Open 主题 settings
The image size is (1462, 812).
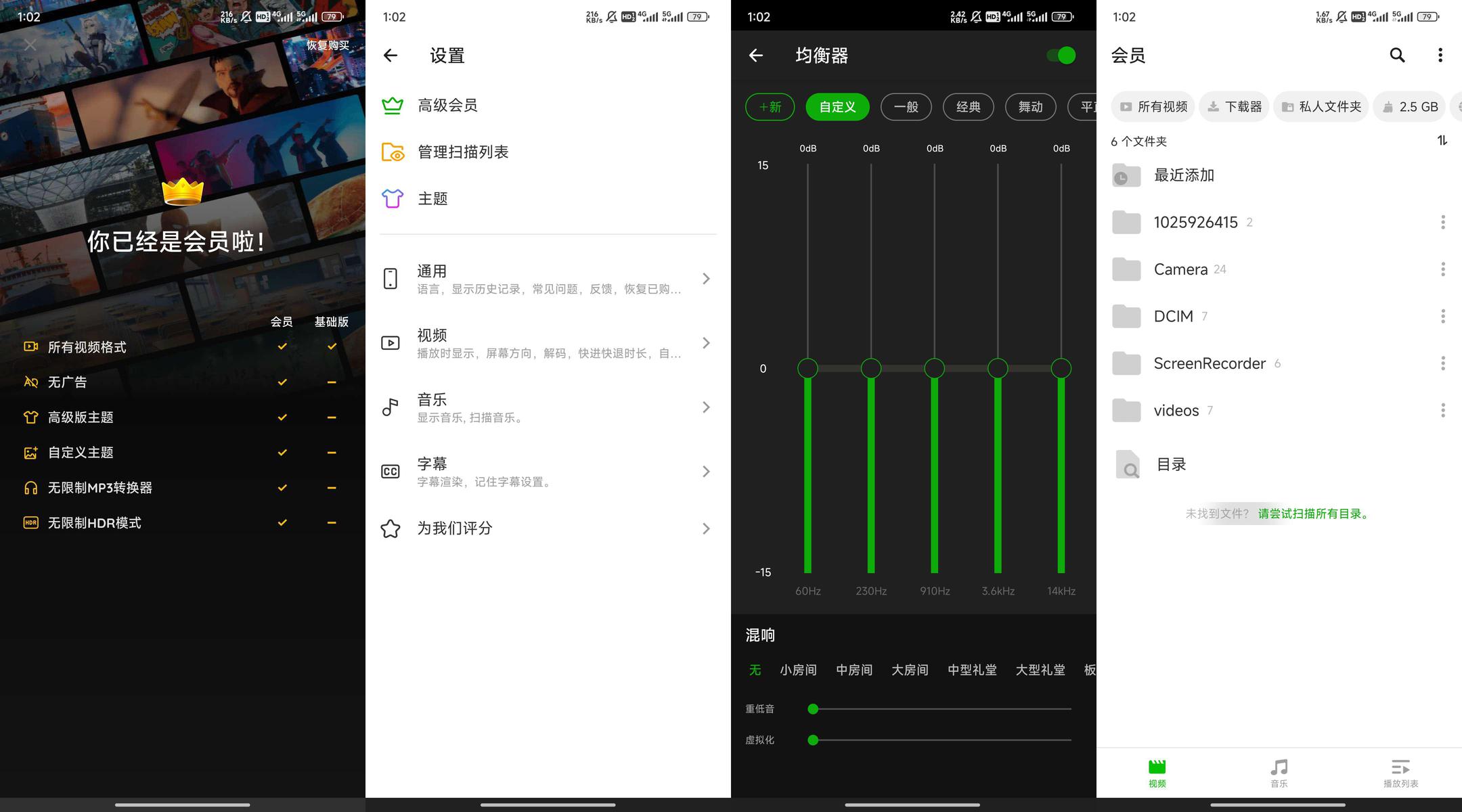pos(548,199)
